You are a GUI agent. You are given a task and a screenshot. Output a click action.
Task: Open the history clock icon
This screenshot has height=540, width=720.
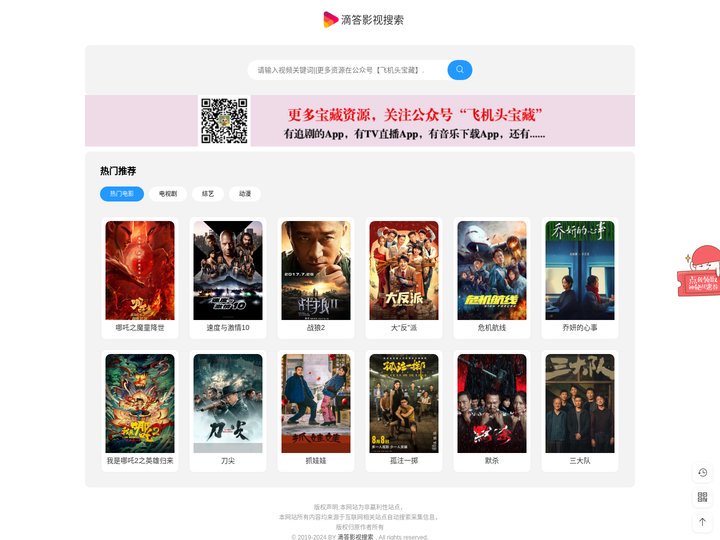pos(702,473)
